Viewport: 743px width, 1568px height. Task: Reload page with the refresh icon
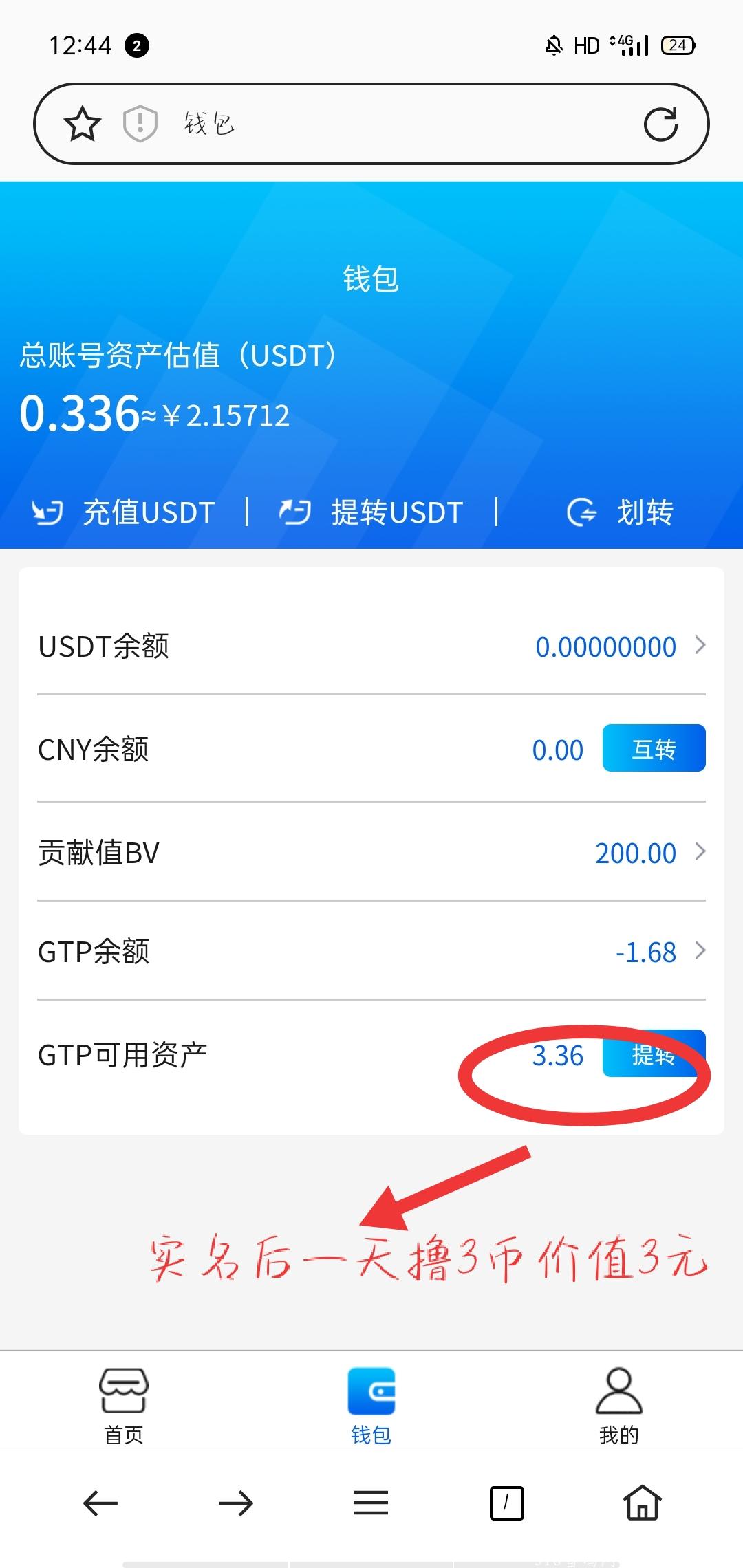(661, 124)
